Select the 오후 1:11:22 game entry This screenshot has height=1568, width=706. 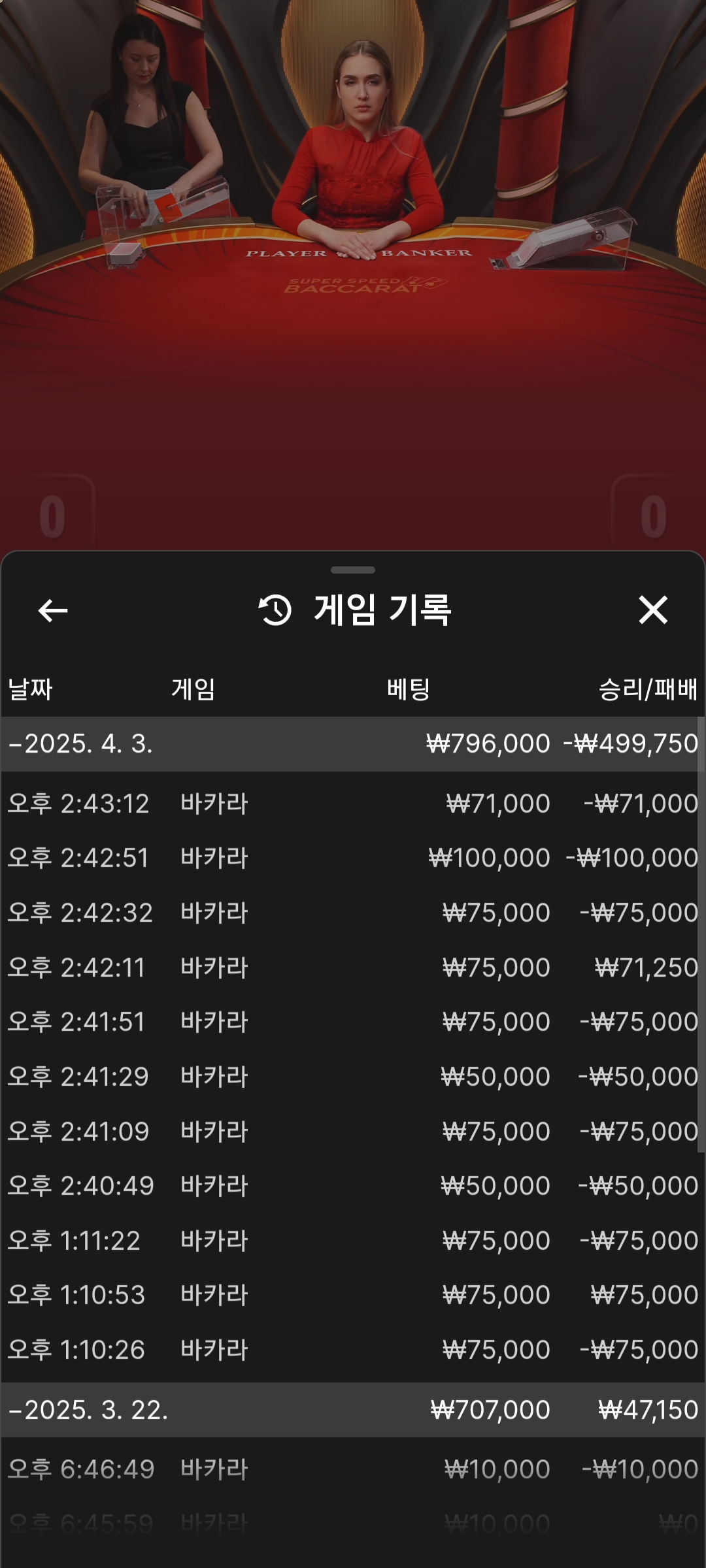click(x=353, y=1241)
